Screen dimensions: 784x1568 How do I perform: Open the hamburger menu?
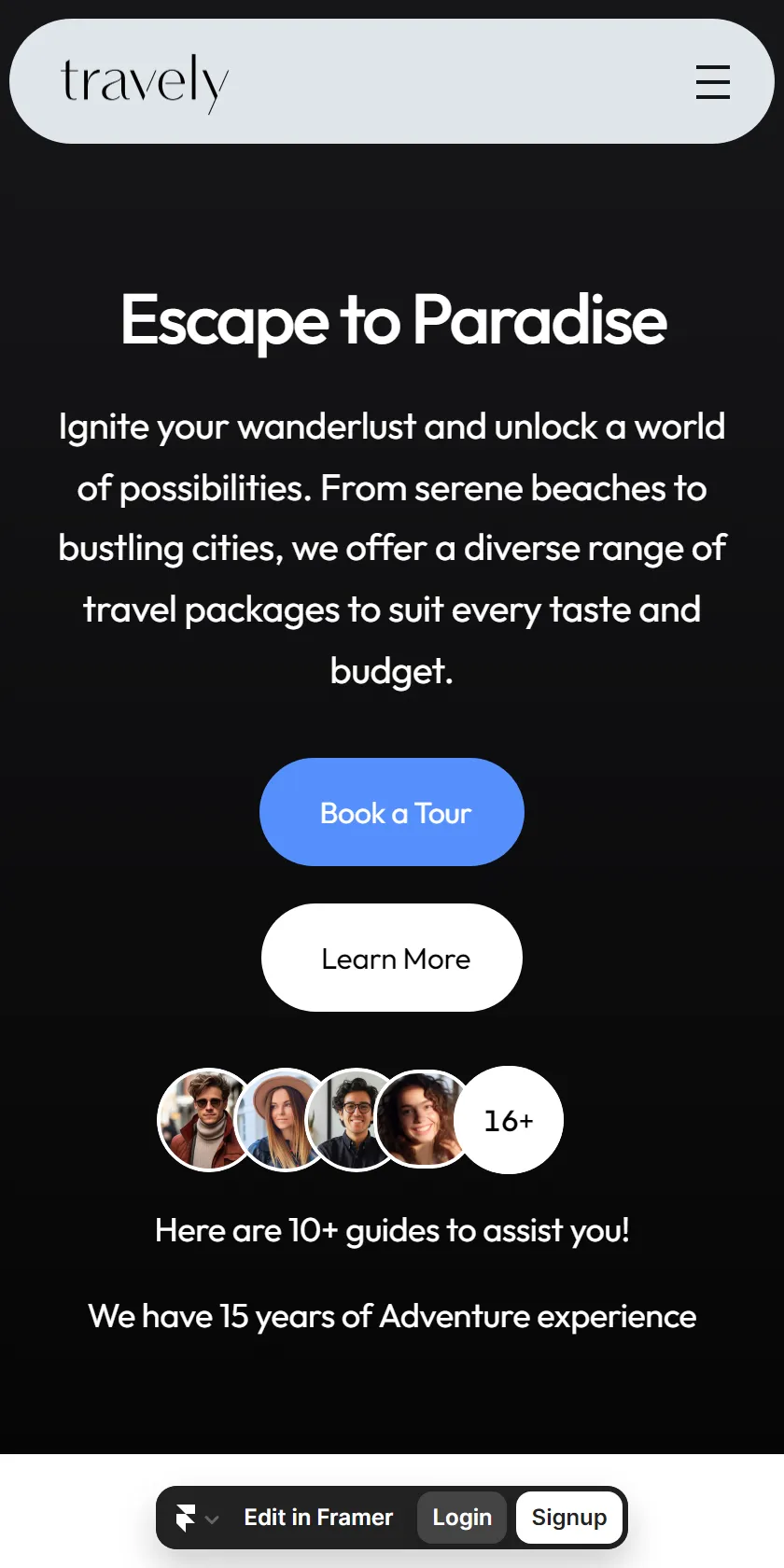pos(713,81)
